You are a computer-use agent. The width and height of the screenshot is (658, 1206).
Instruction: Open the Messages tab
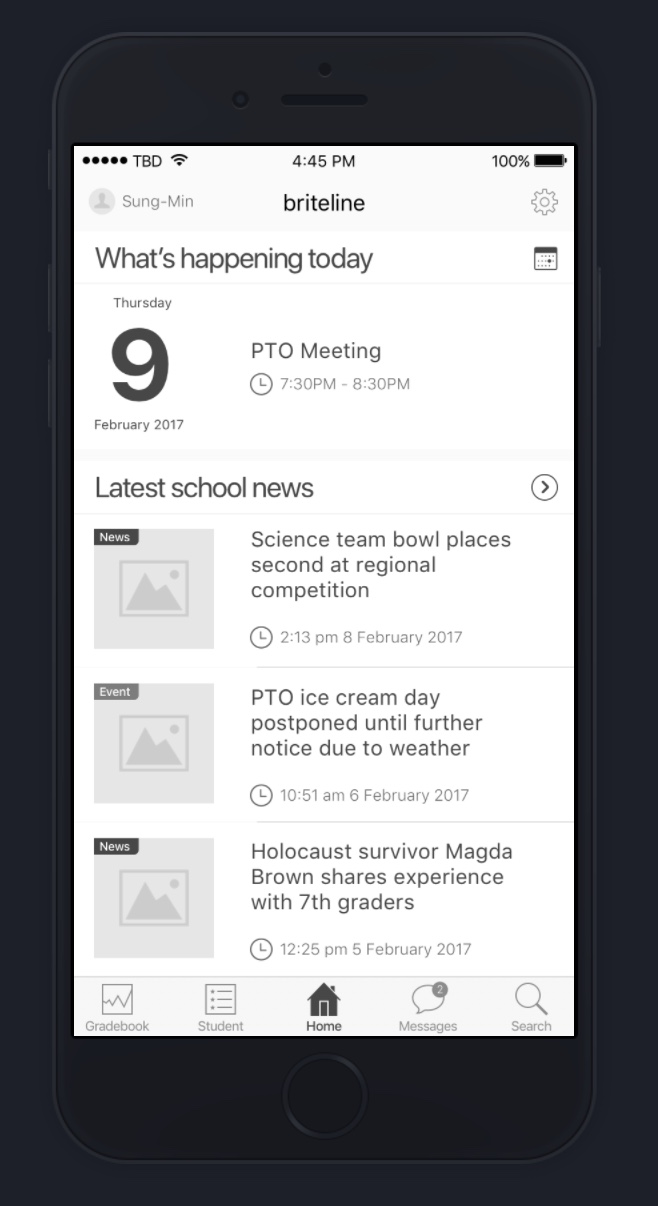pos(428,1007)
